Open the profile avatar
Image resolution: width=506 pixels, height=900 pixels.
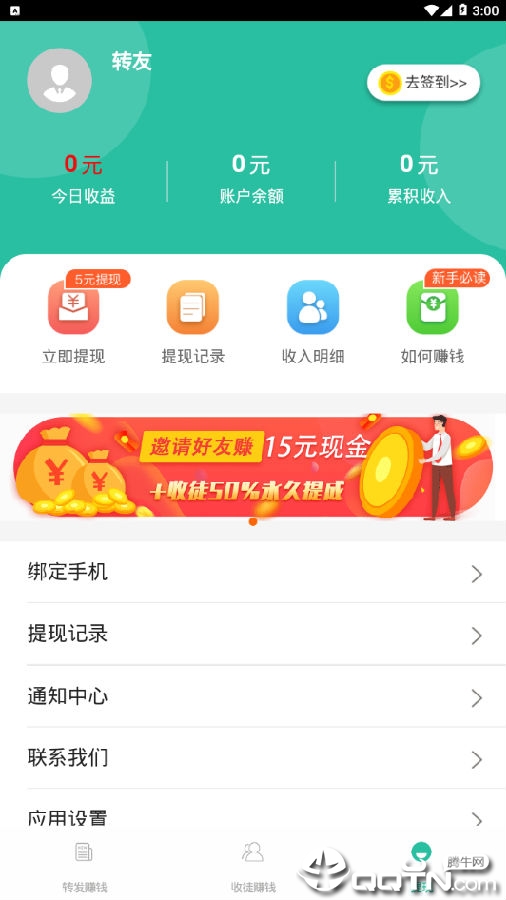click(x=60, y=80)
